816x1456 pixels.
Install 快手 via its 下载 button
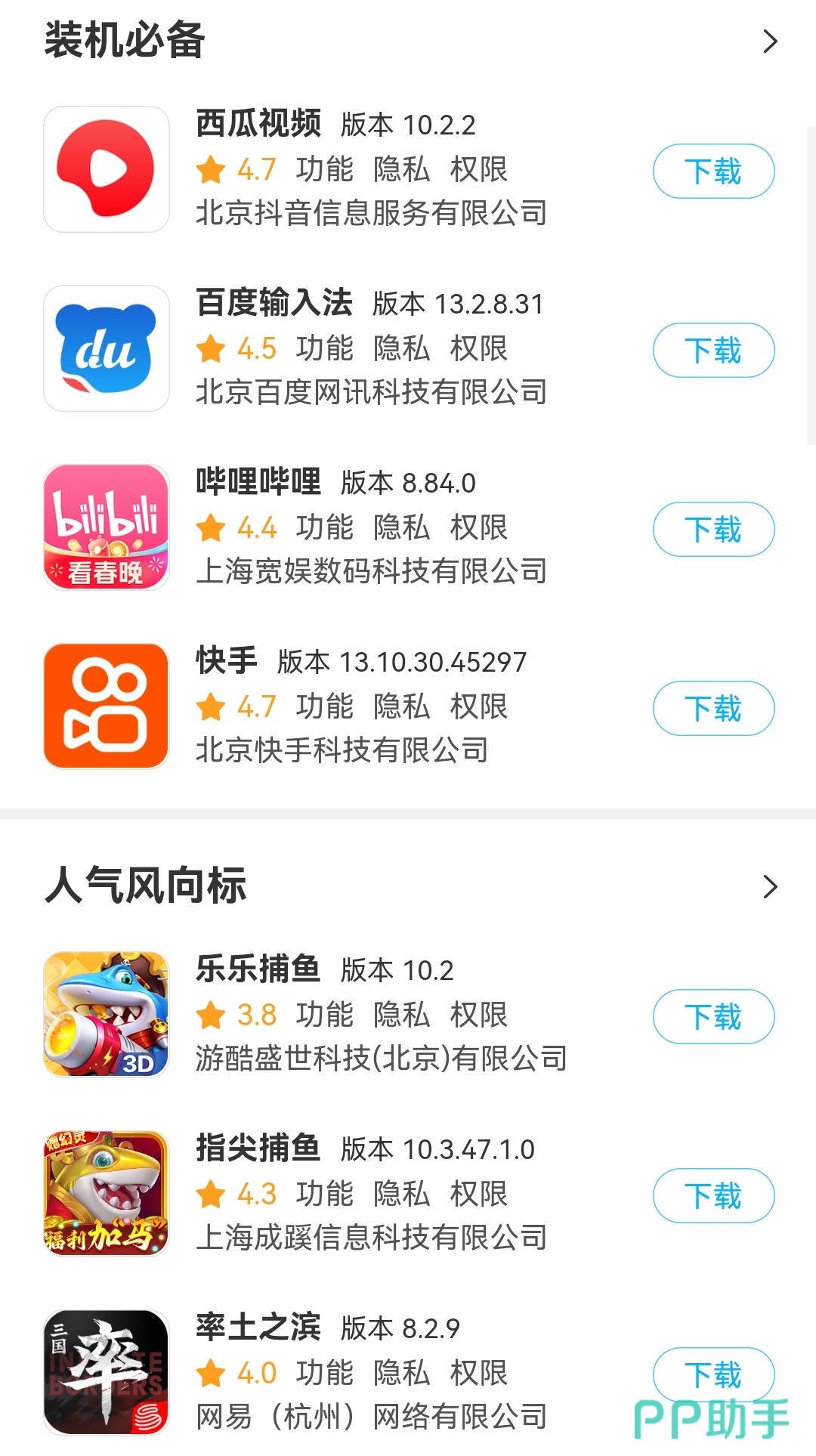pyautogui.click(x=713, y=709)
